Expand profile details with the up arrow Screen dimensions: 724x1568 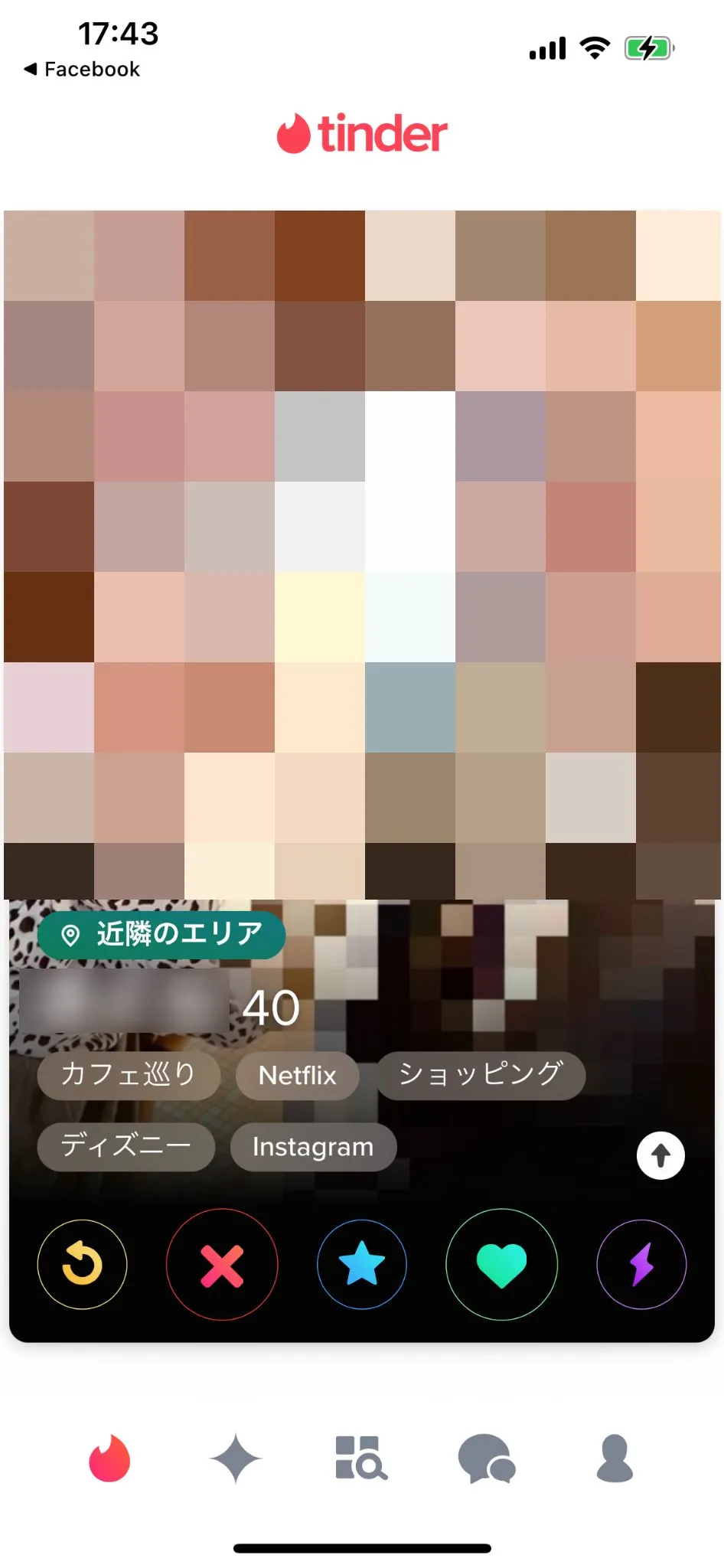pos(660,1154)
